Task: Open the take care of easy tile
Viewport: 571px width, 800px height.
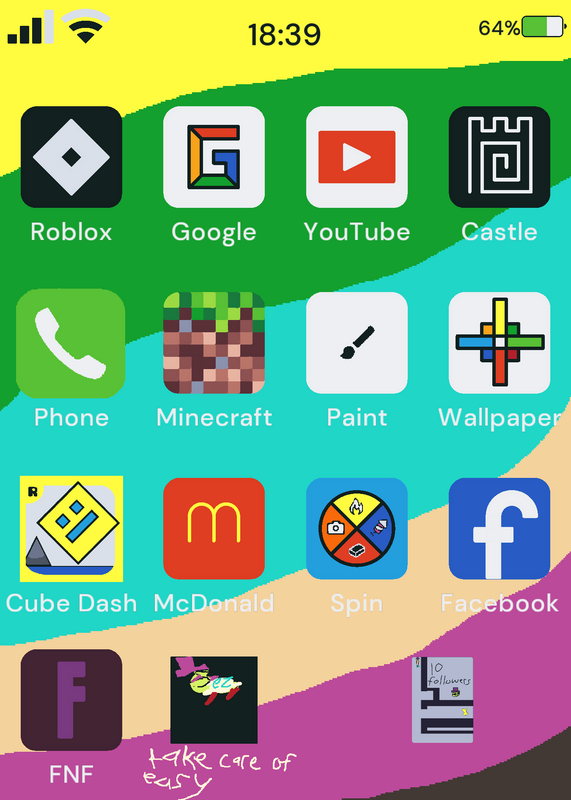Action: coord(214,700)
